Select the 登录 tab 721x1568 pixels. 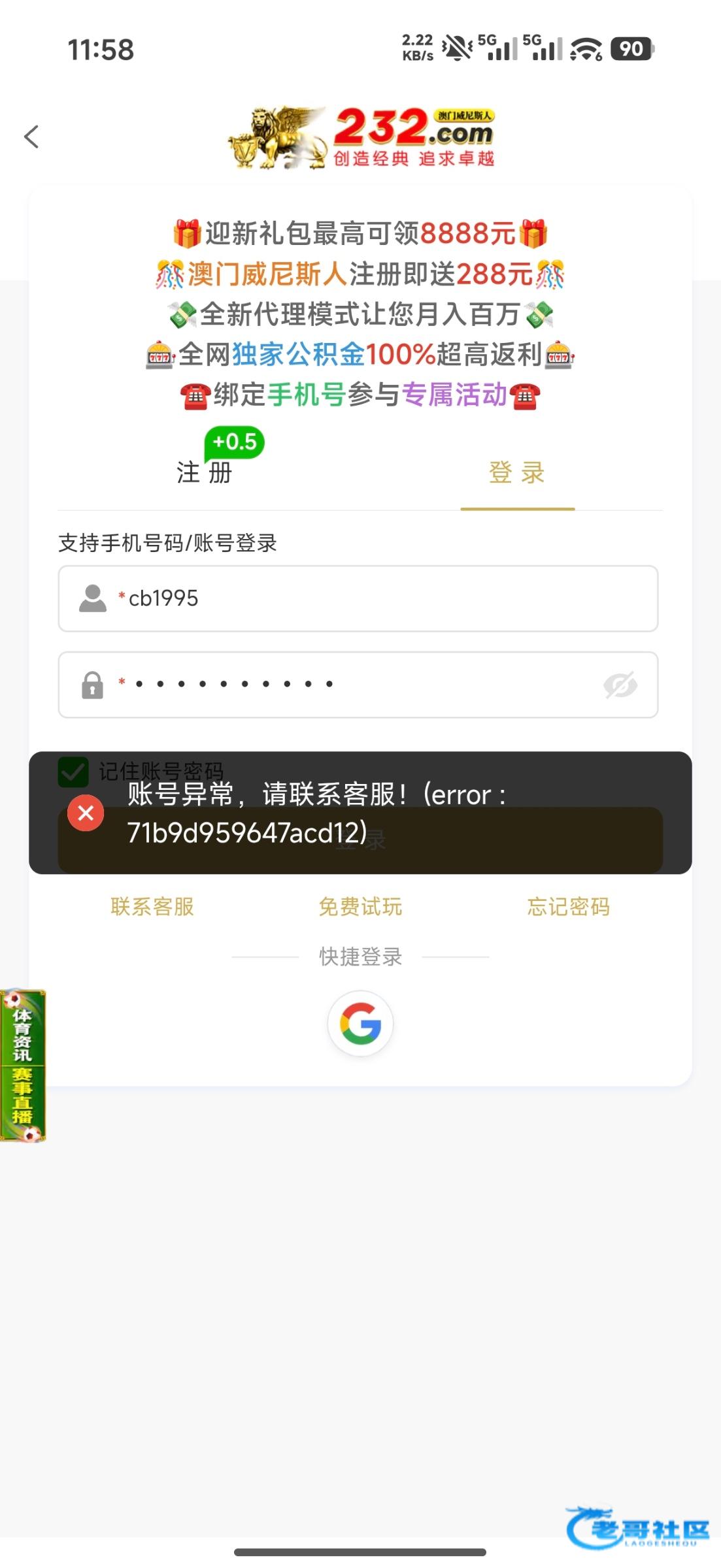(517, 472)
